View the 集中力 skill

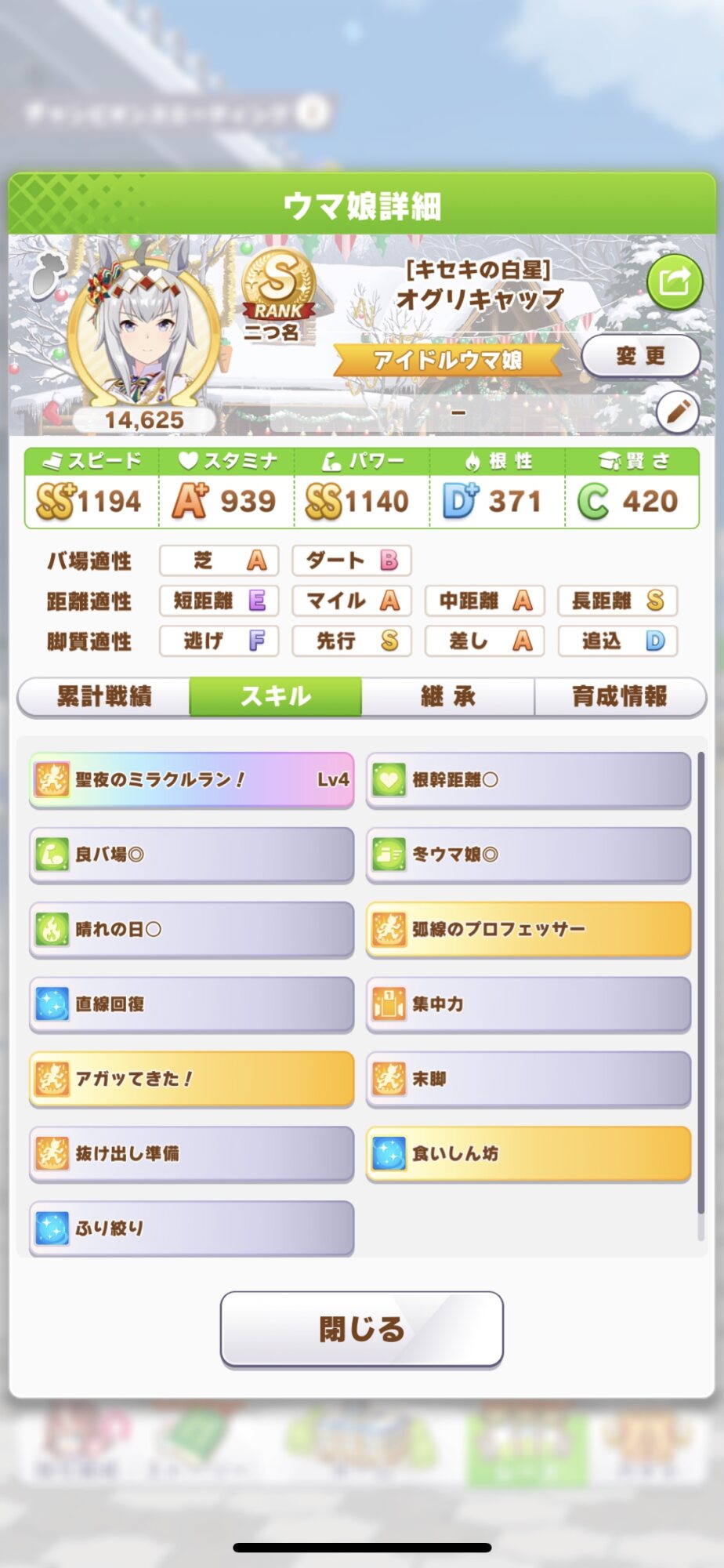[x=528, y=1004]
